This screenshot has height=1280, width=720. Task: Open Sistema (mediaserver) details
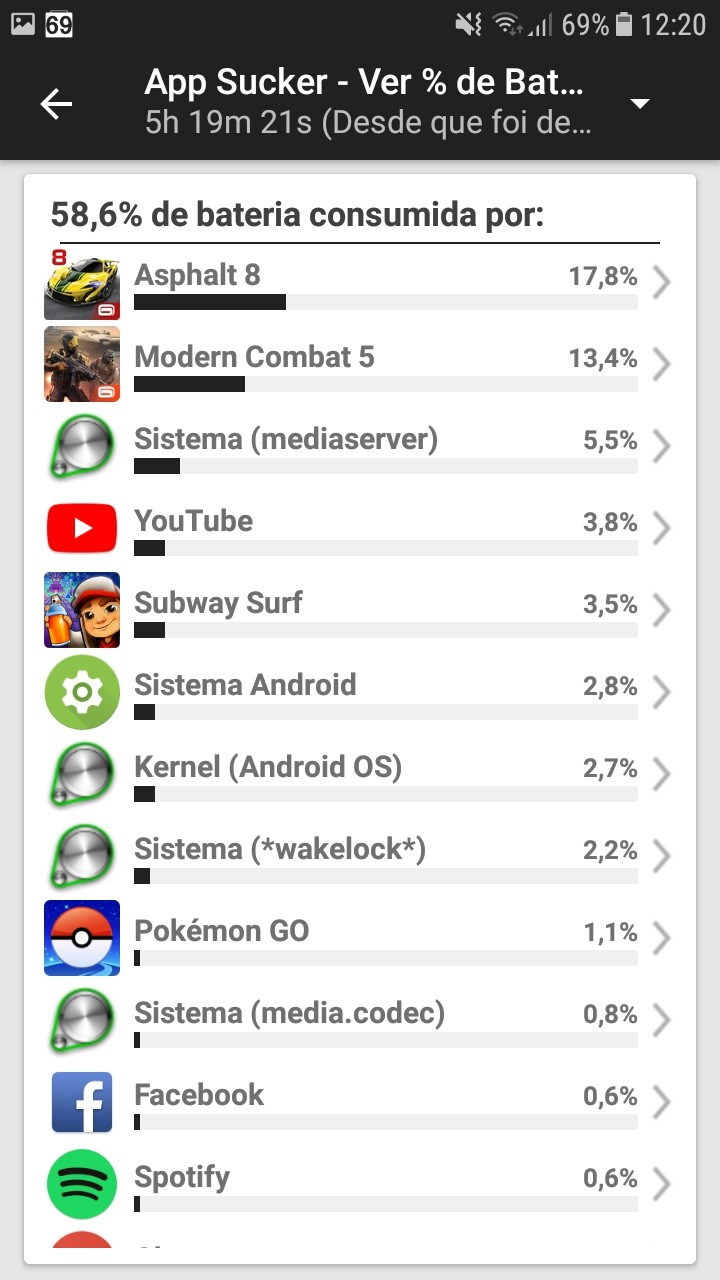click(x=360, y=447)
